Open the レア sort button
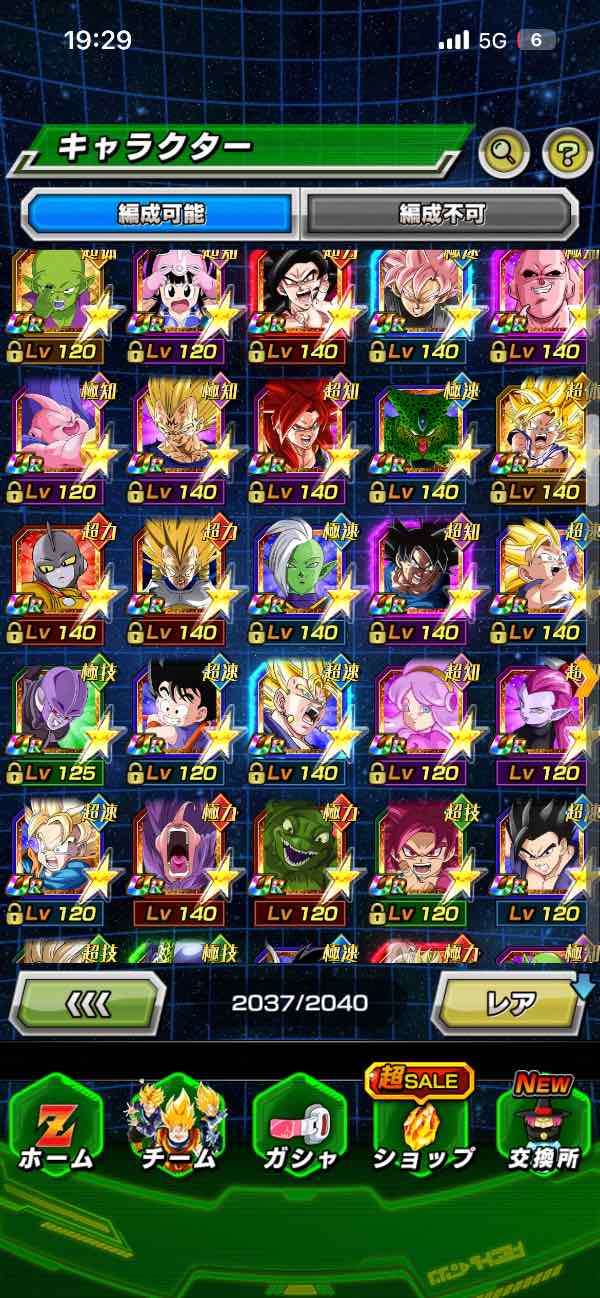Image resolution: width=600 pixels, height=1298 pixels. [x=508, y=1002]
